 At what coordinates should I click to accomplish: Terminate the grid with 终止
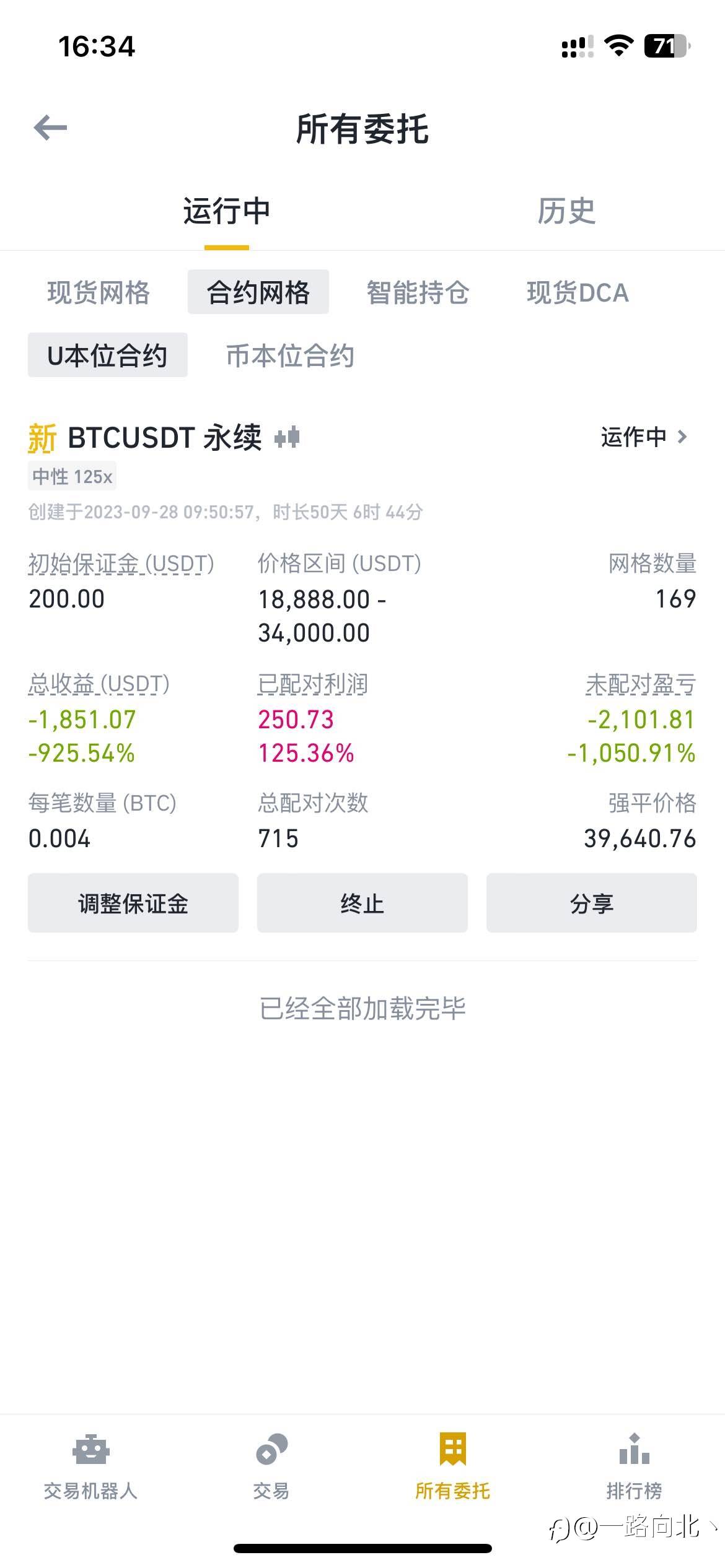(x=362, y=903)
